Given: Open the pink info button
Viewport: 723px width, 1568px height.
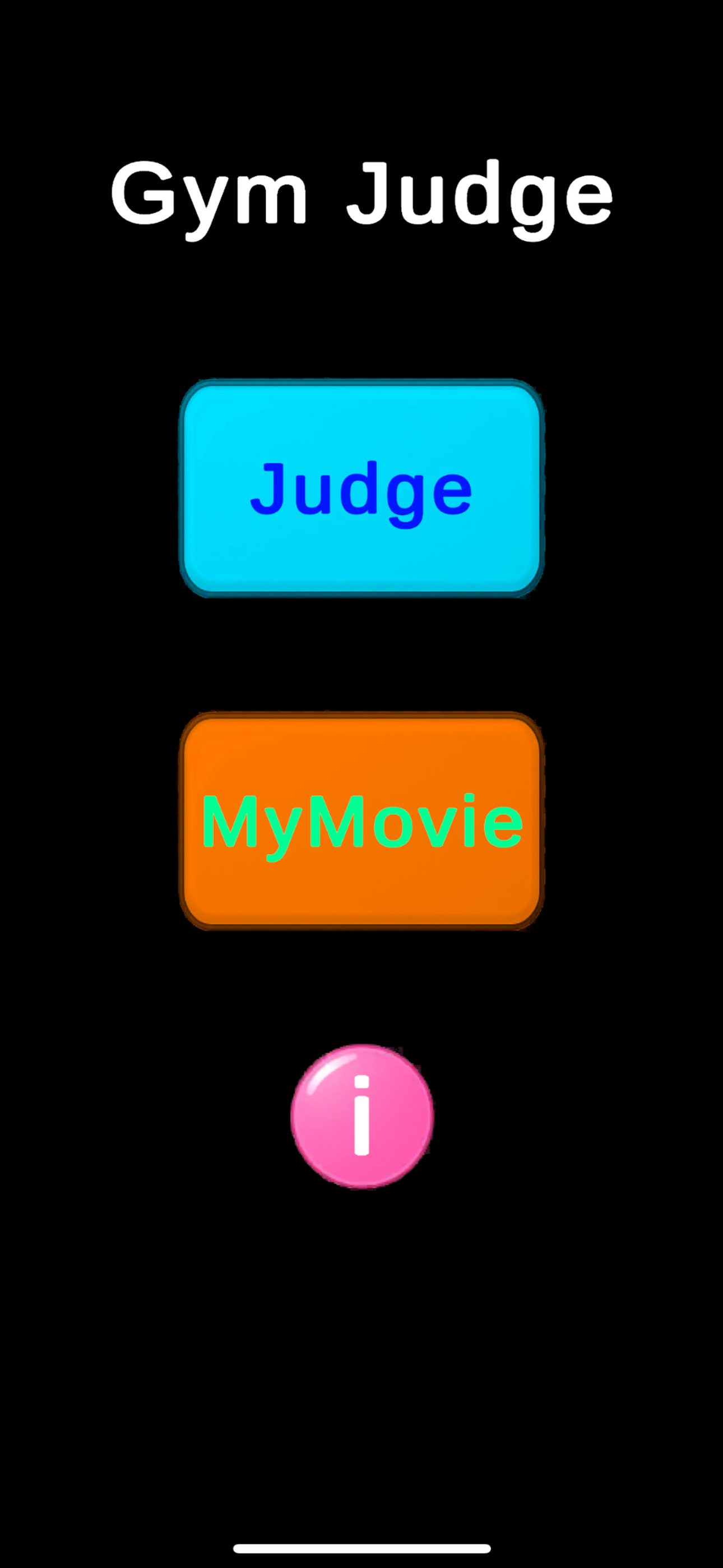Looking at the screenshot, I should [x=362, y=1116].
